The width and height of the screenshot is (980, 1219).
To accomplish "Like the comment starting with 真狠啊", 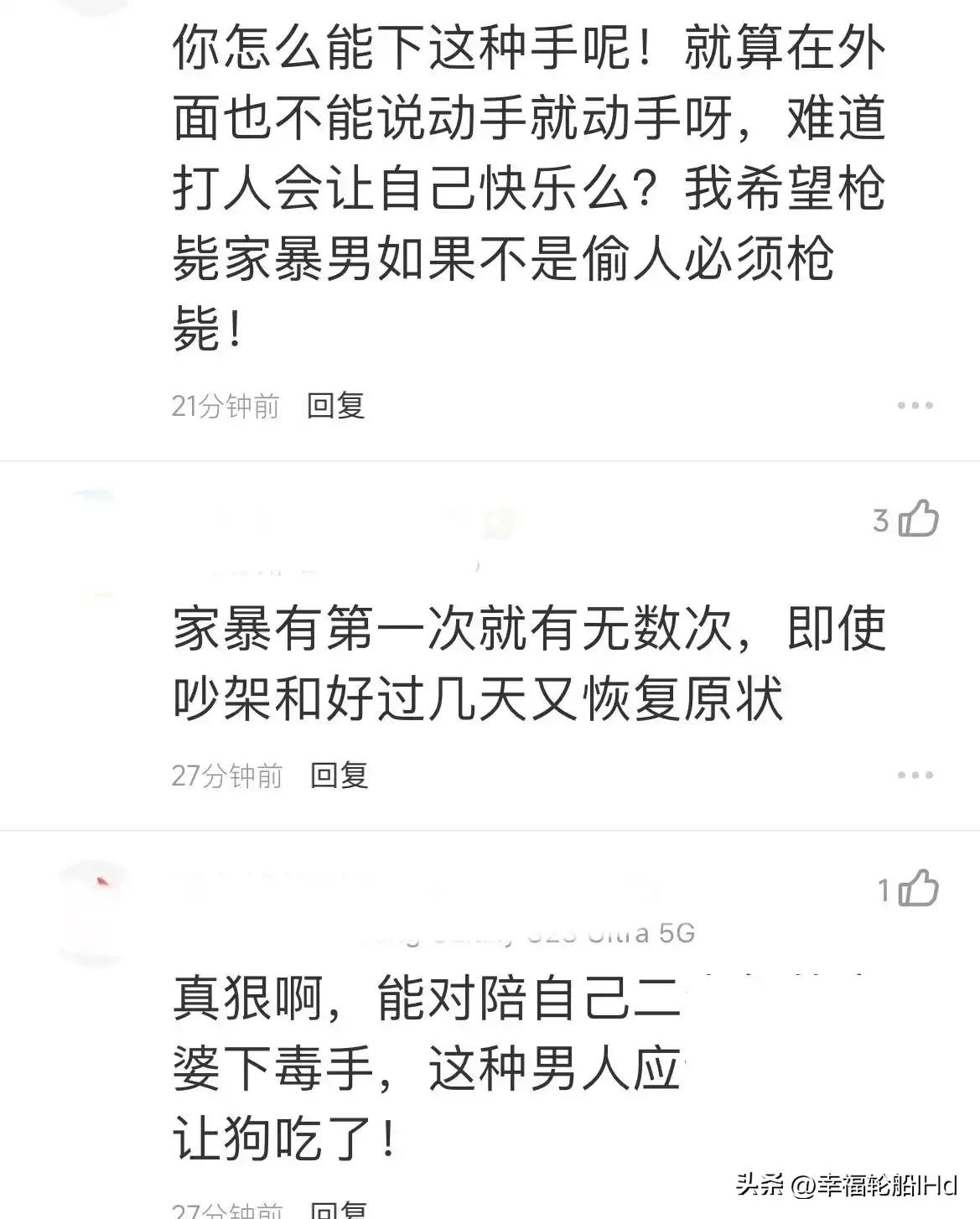I will [919, 889].
